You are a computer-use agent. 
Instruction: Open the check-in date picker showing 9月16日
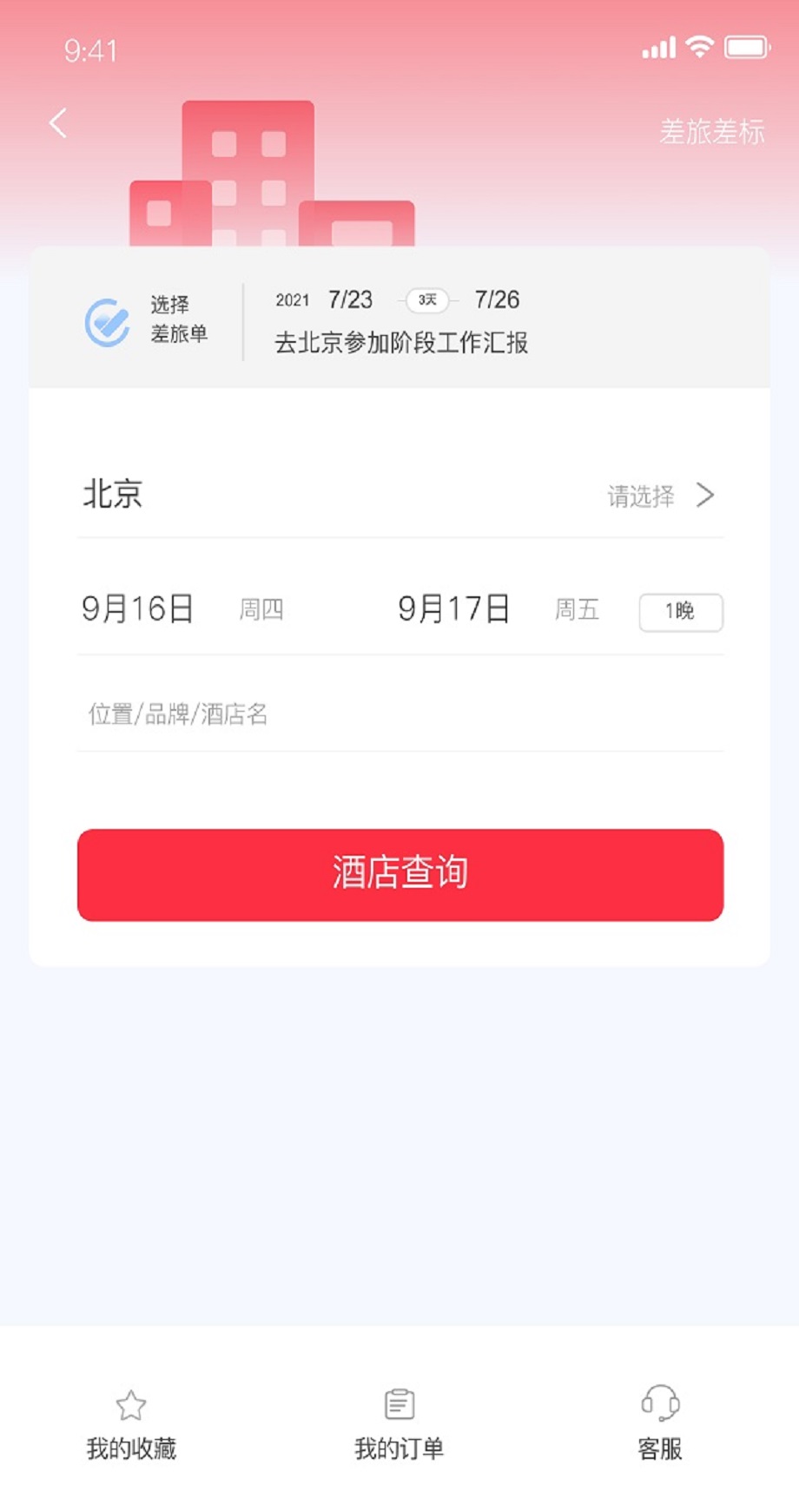pos(139,608)
